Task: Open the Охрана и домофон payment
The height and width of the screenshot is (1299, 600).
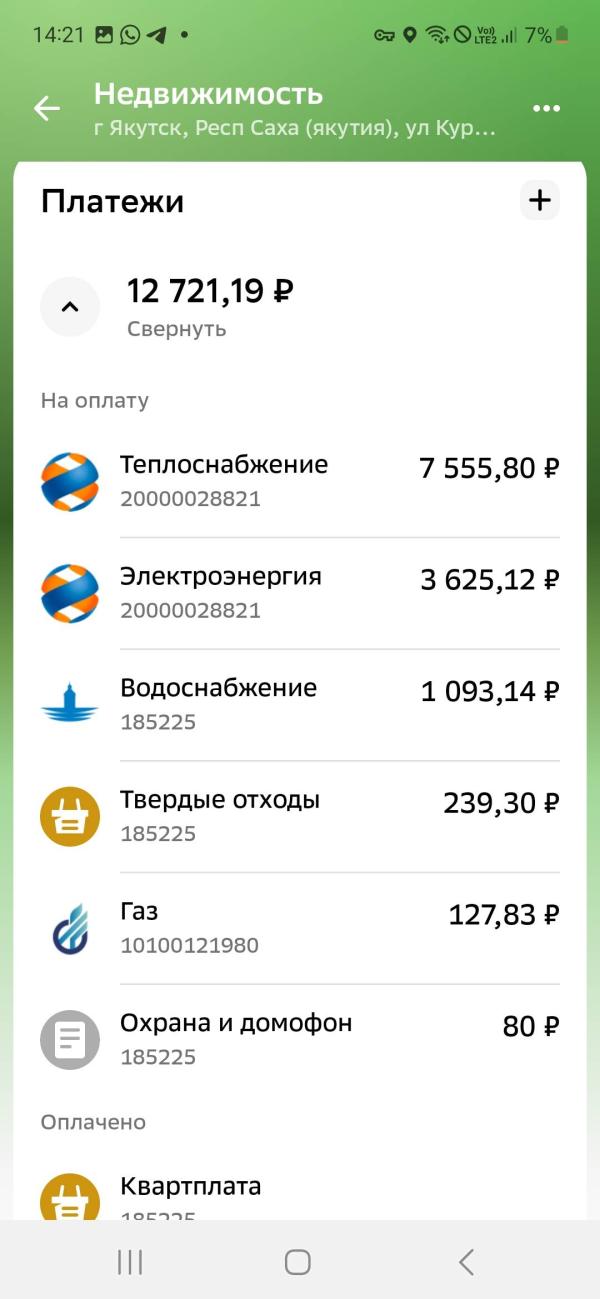Action: 300,1039
